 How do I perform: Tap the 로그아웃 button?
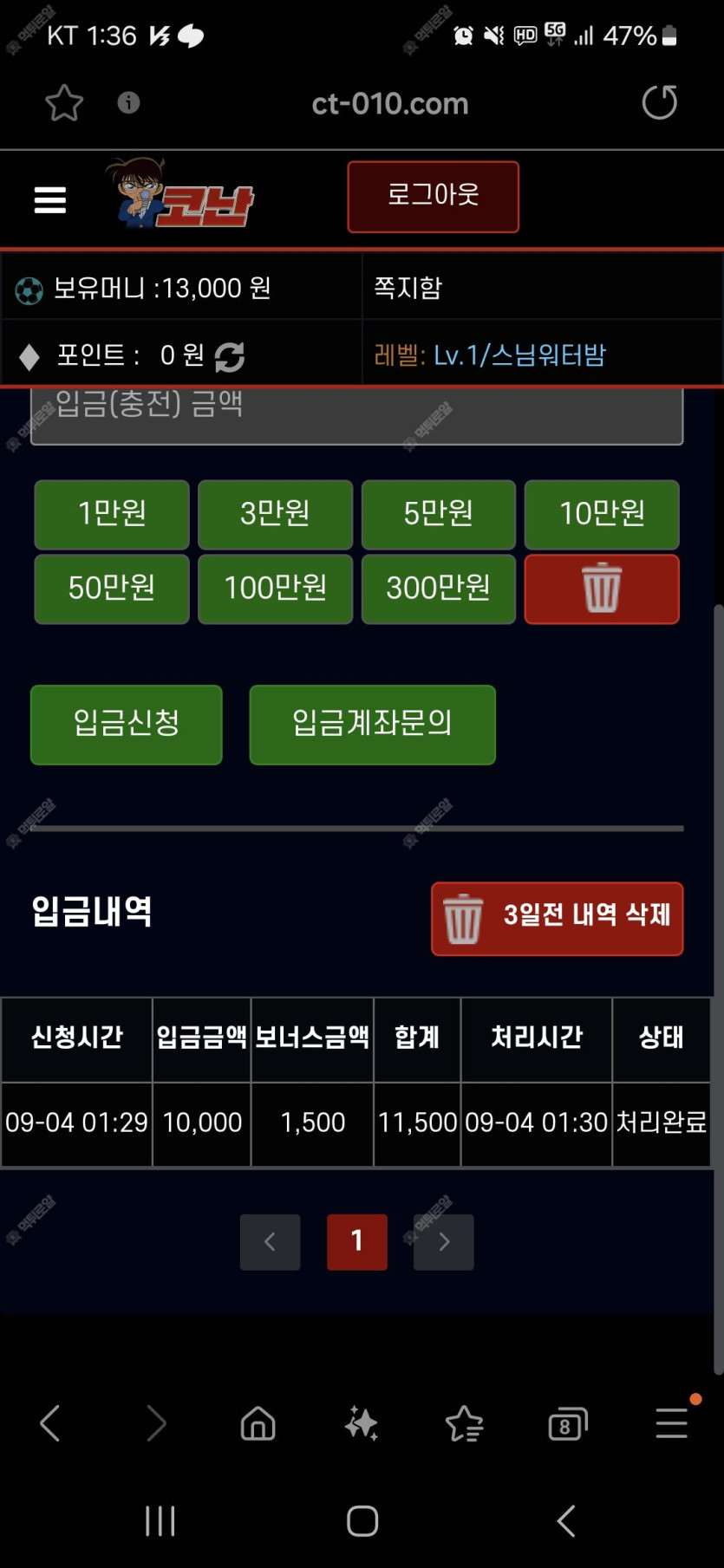[433, 196]
